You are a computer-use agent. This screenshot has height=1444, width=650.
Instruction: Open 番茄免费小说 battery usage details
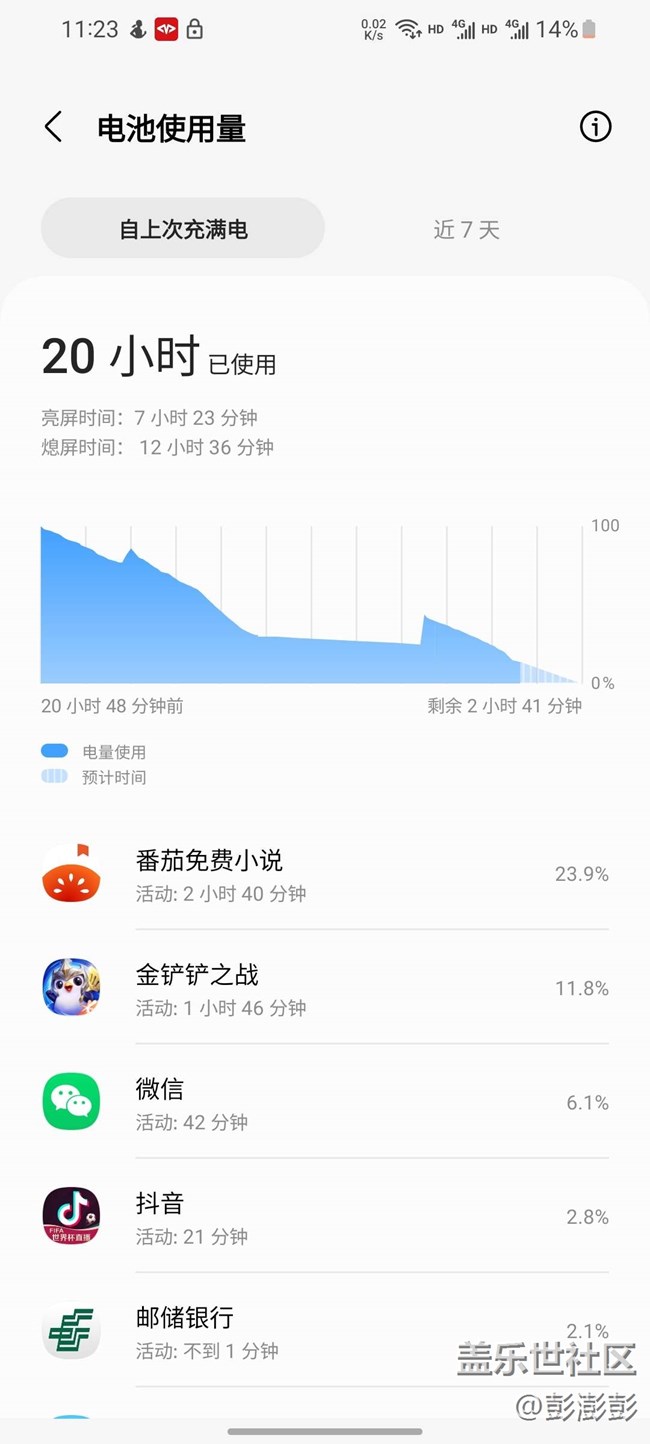[x=325, y=874]
